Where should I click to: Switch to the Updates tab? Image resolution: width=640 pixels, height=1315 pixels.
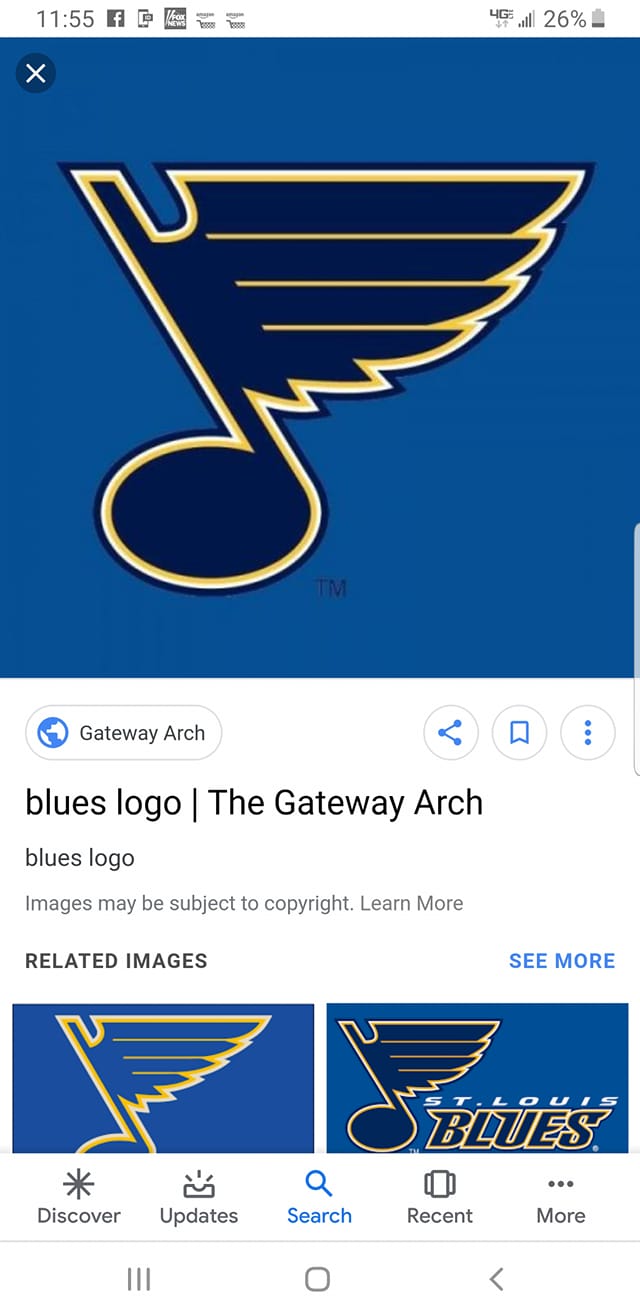click(199, 1199)
